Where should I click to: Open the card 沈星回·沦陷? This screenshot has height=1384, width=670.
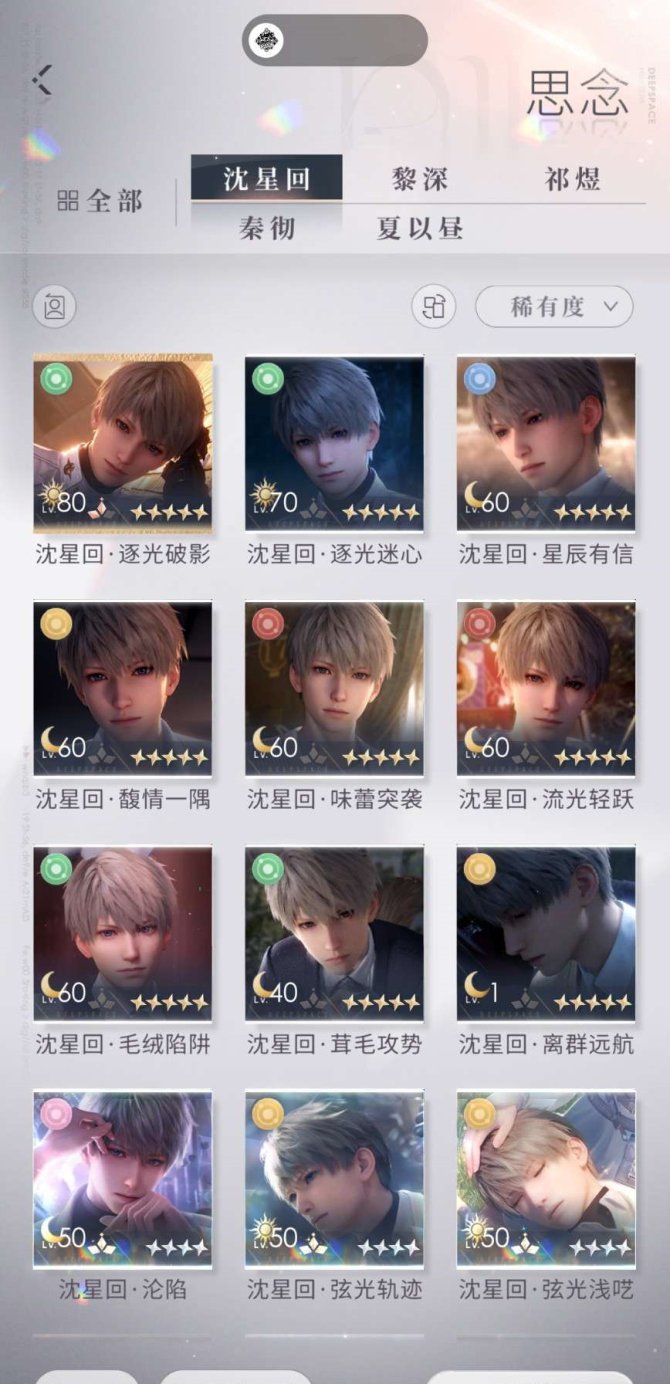tap(122, 1179)
